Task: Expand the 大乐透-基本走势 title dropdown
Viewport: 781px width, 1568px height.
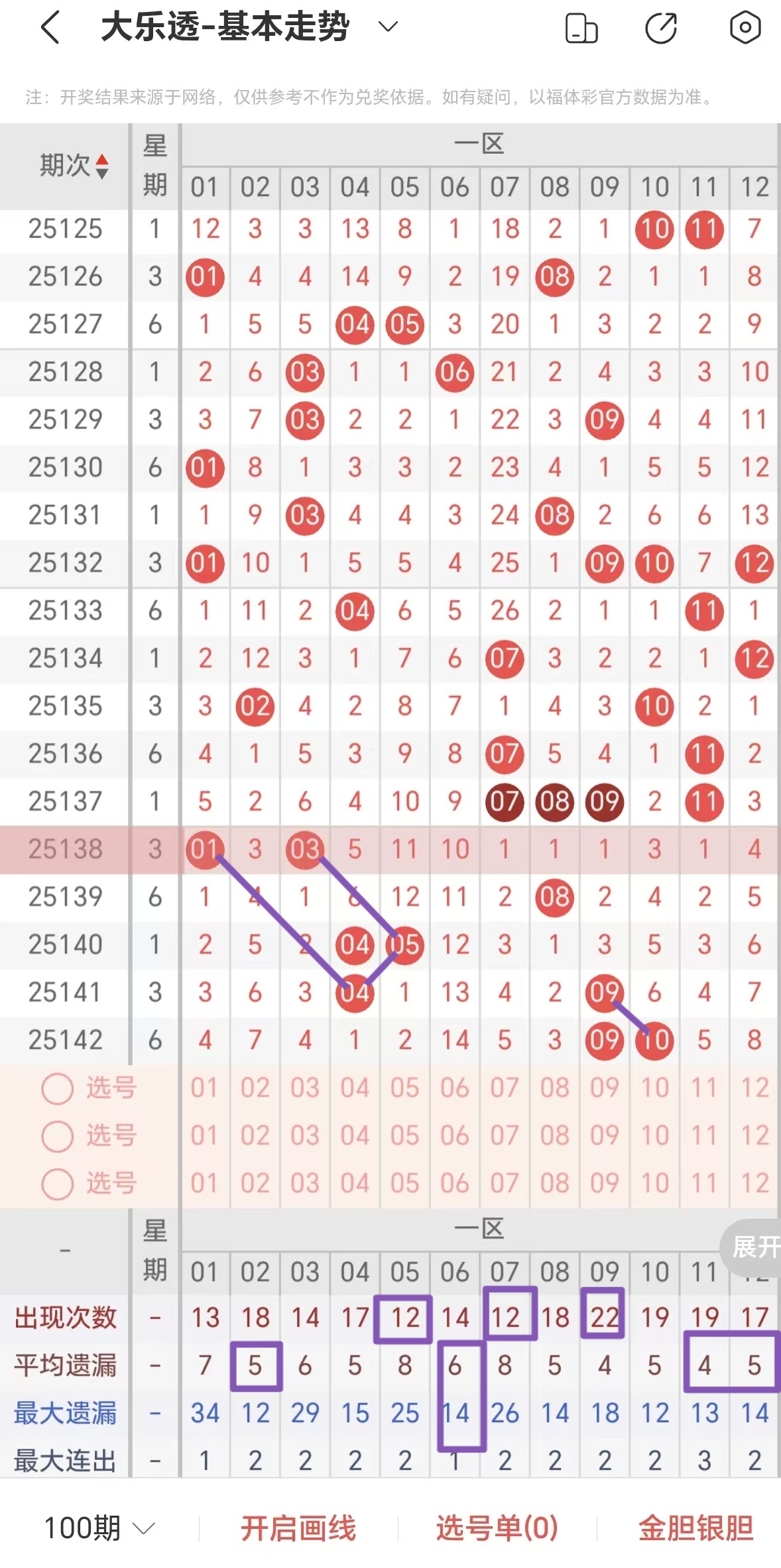Action: 387,28
